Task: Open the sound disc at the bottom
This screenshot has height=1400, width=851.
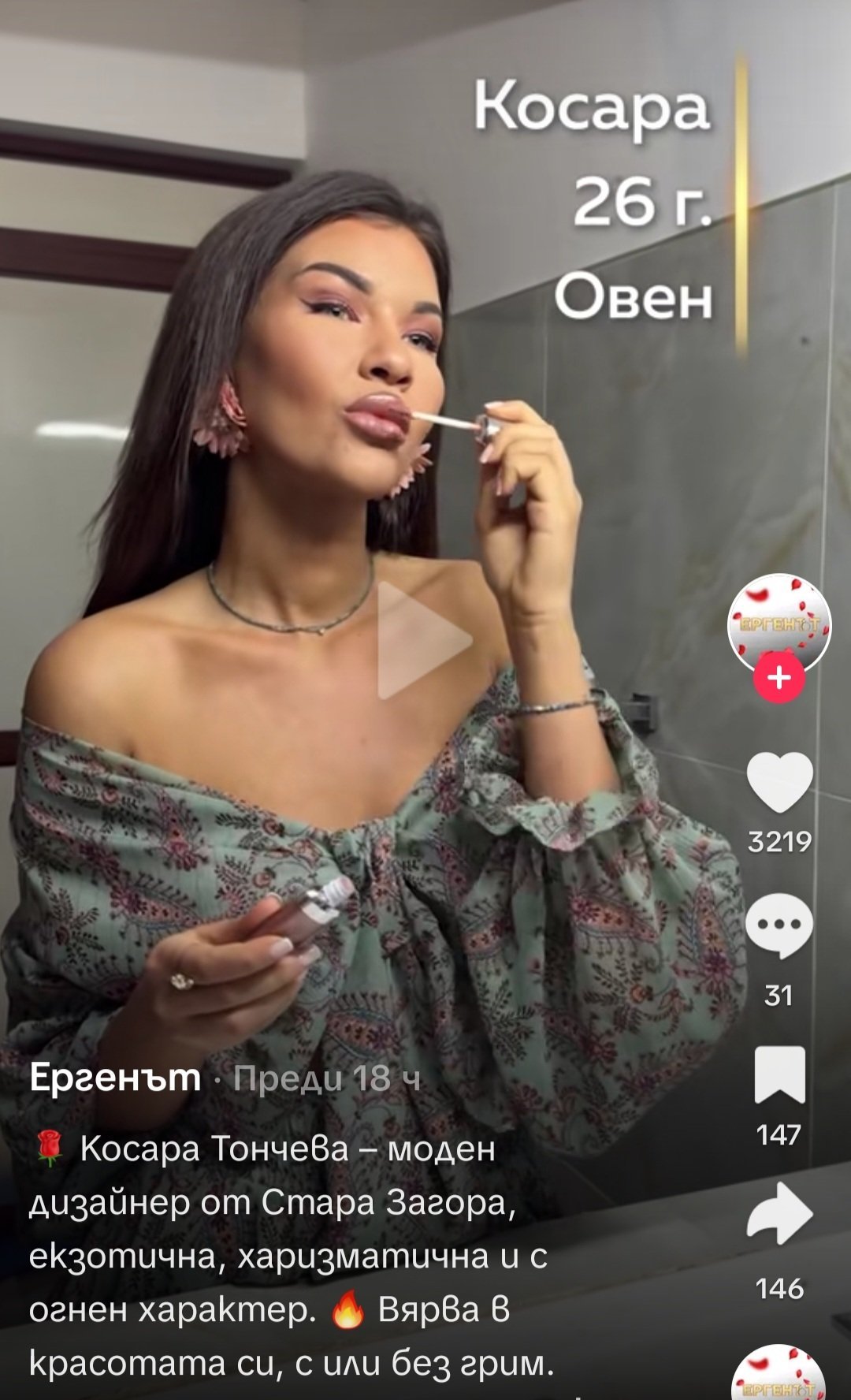Action: pyautogui.click(x=779, y=1376)
